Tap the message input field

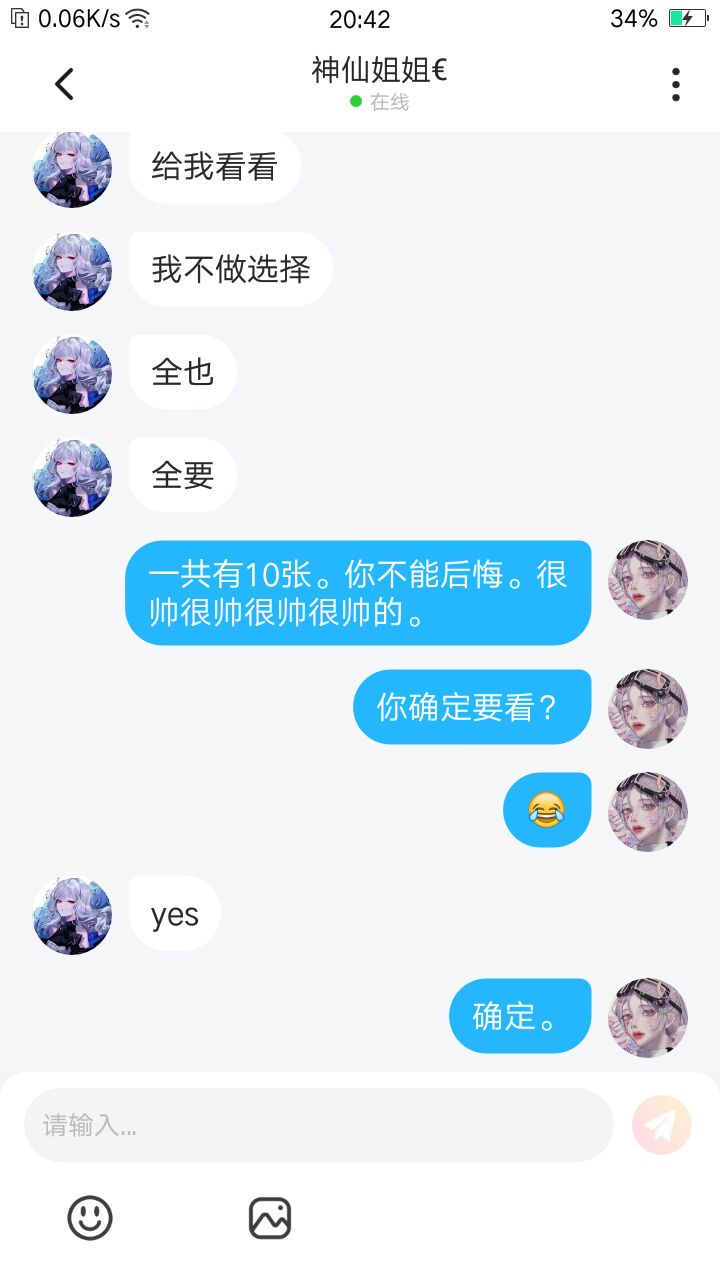318,1125
